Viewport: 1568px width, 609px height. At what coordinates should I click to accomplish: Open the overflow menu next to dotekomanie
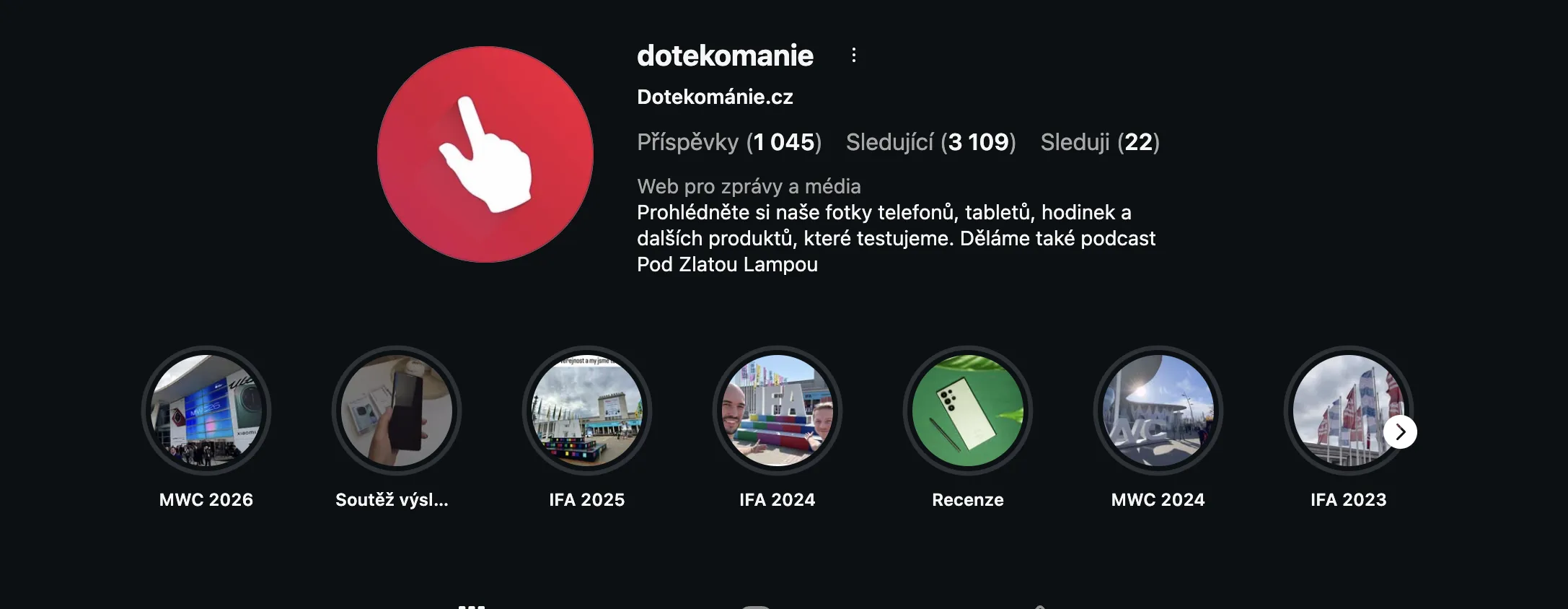[x=853, y=56]
